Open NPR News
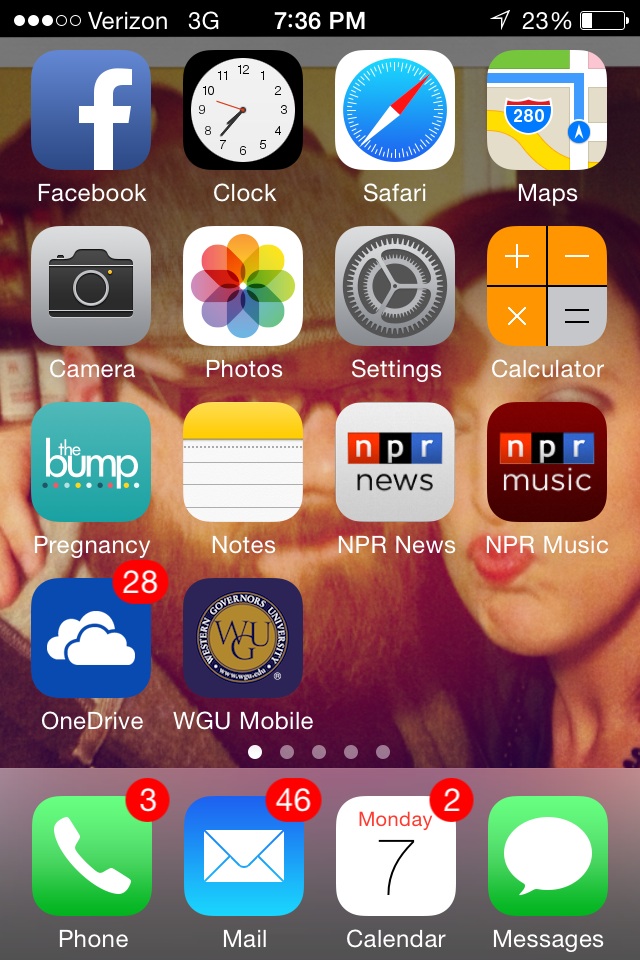 tap(395, 462)
